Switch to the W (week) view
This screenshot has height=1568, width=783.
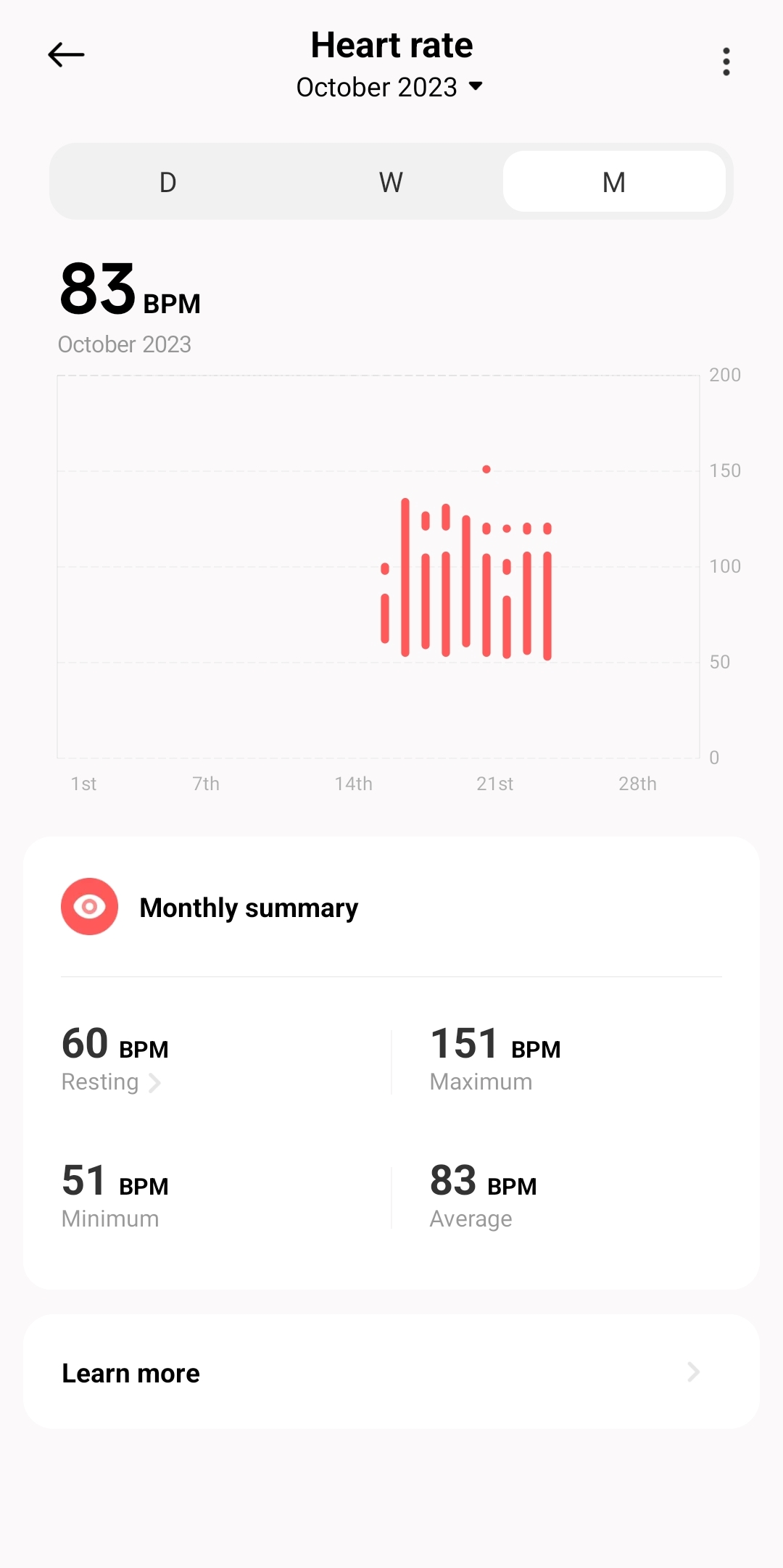click(x=391, y=182)
